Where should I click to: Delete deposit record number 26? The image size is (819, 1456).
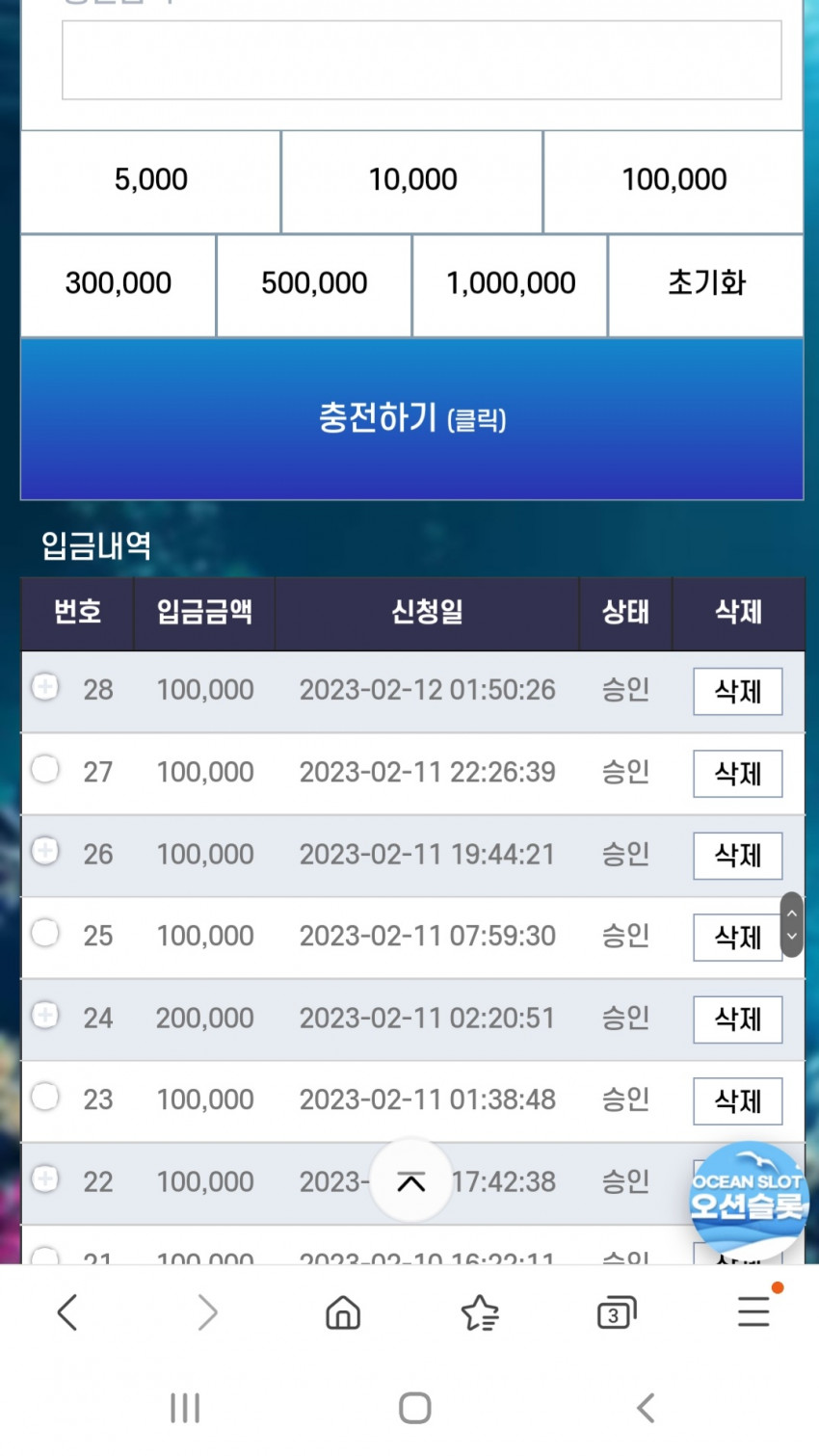click(737, 855)
